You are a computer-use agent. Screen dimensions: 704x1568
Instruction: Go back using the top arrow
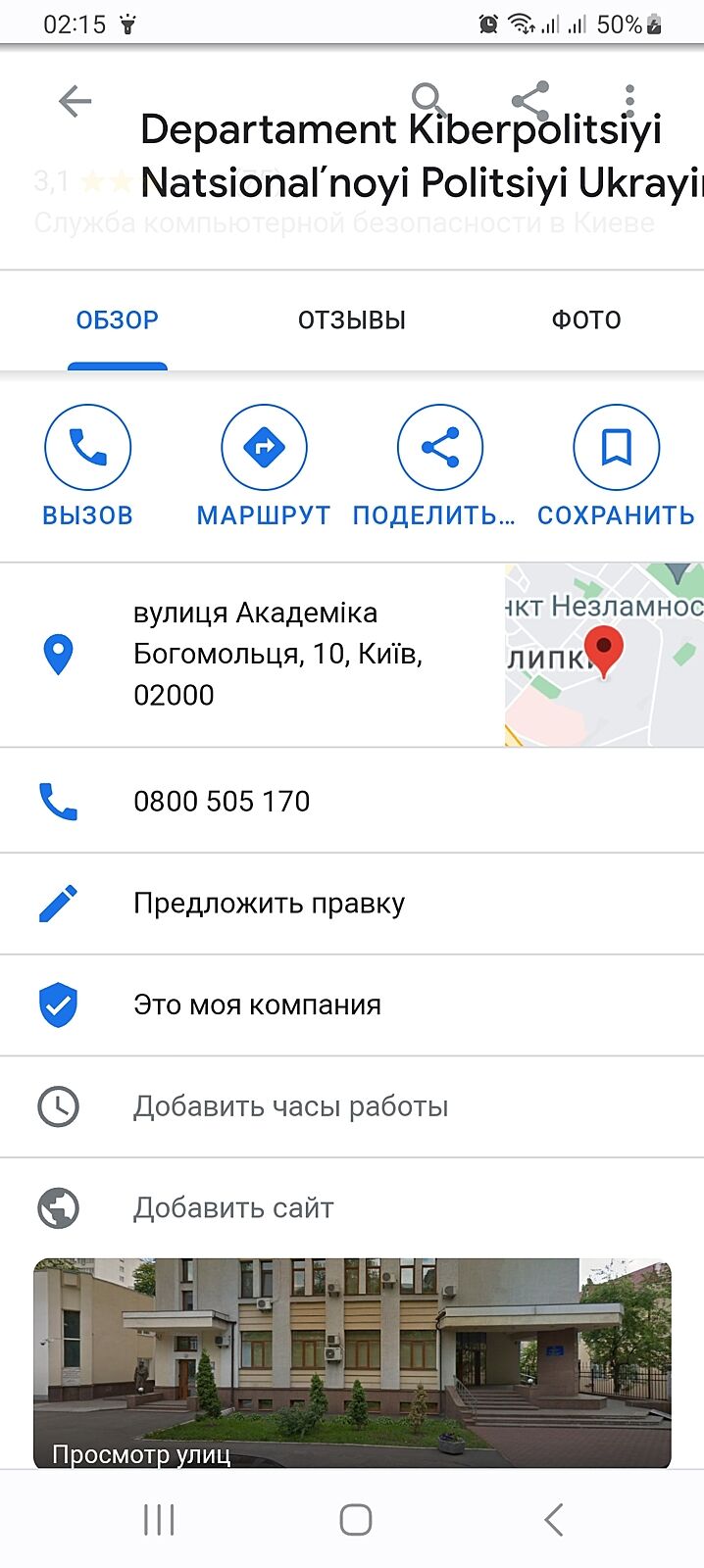click(75, 101)
